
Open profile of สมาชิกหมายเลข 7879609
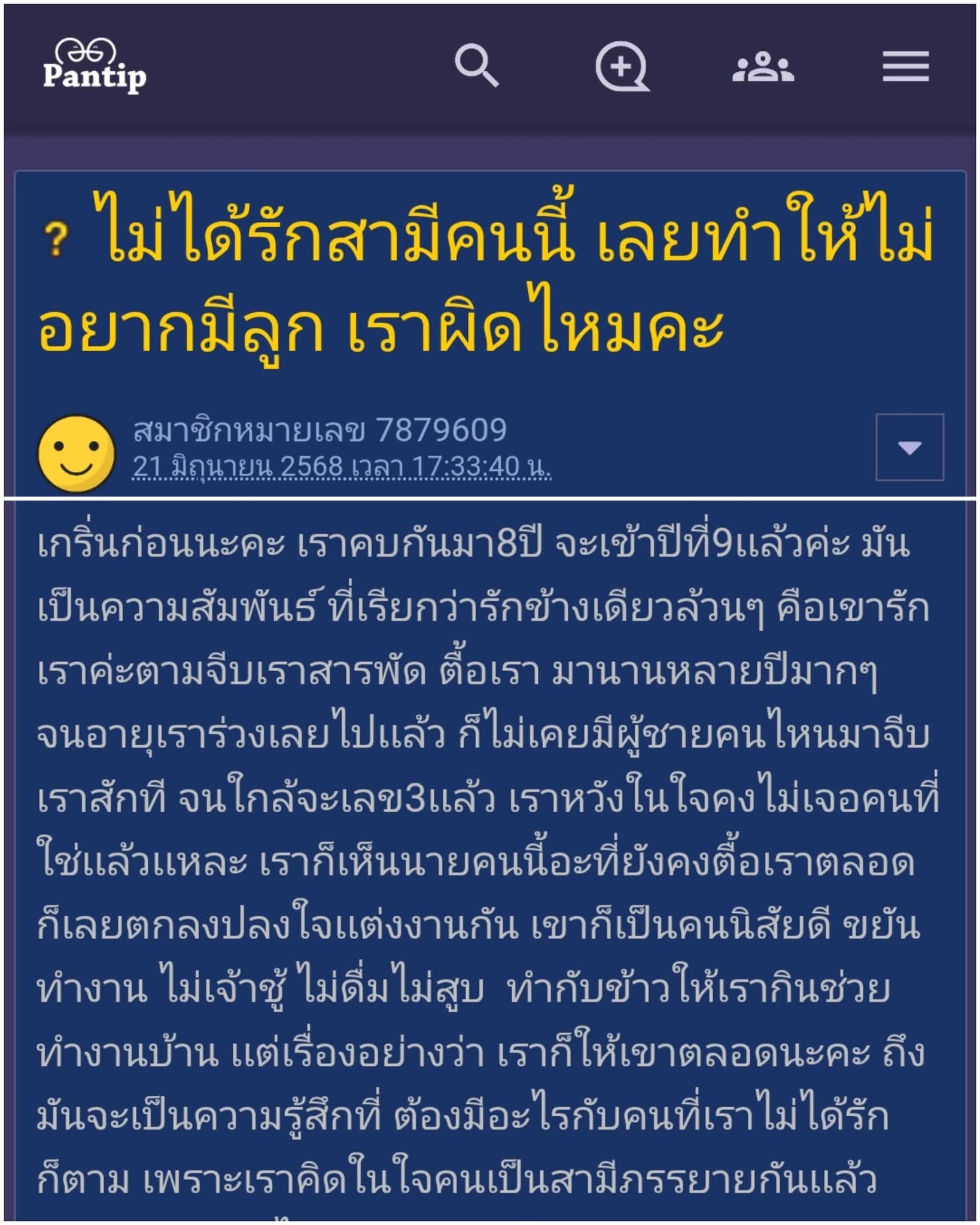[319, 430]
